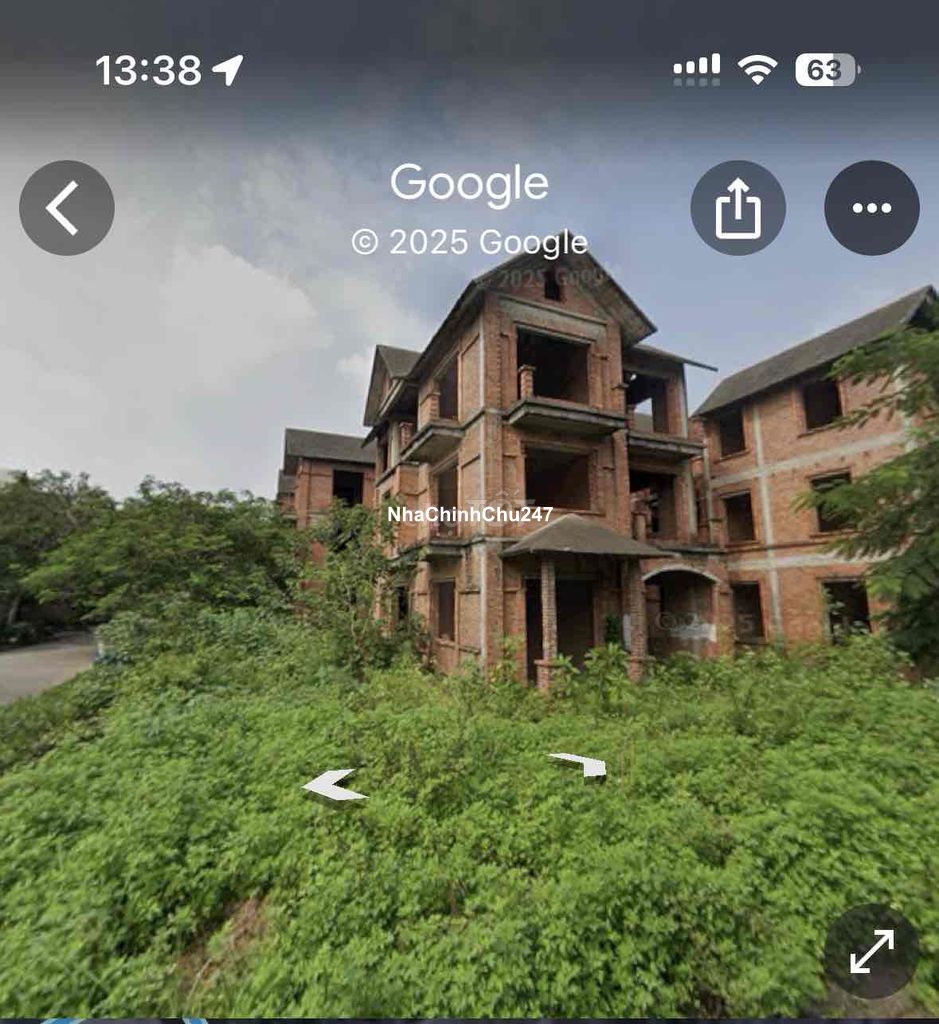The width and height of the screenshot is (939, 1024).
Task: Expand Street View to full screen
Action: click(x=871, y=951)
